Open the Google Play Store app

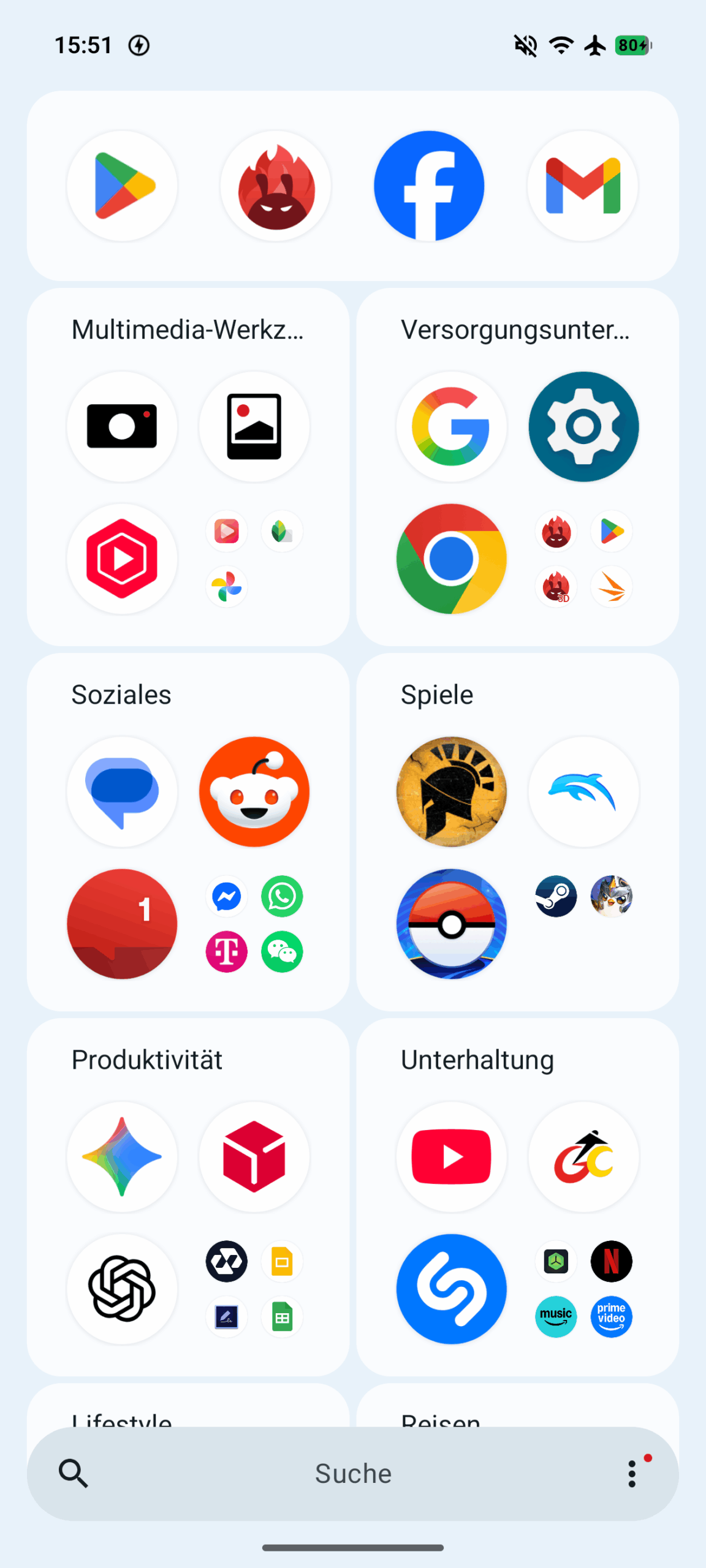pyautogui.click(x=122, y=186)
